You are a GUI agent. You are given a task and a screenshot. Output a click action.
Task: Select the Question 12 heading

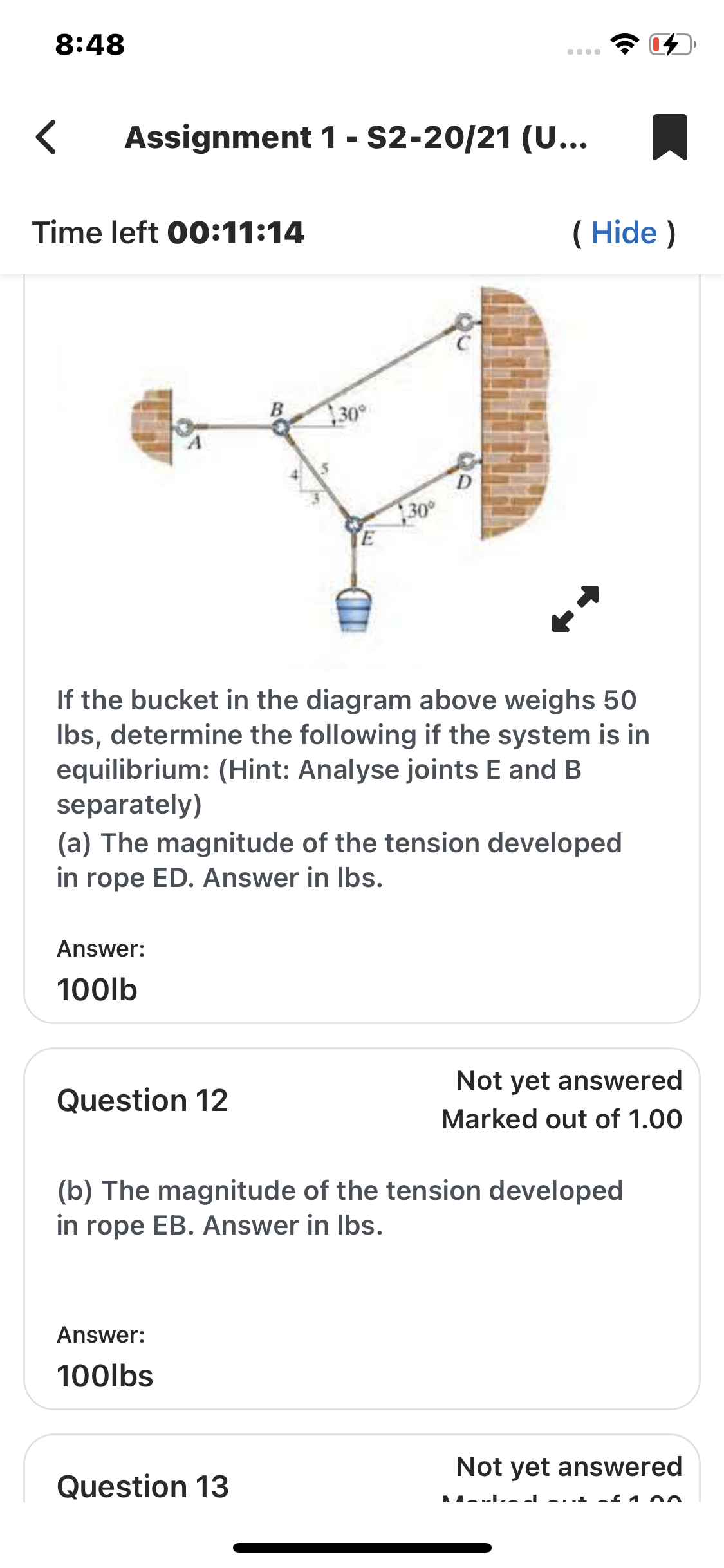[142, 1101]
